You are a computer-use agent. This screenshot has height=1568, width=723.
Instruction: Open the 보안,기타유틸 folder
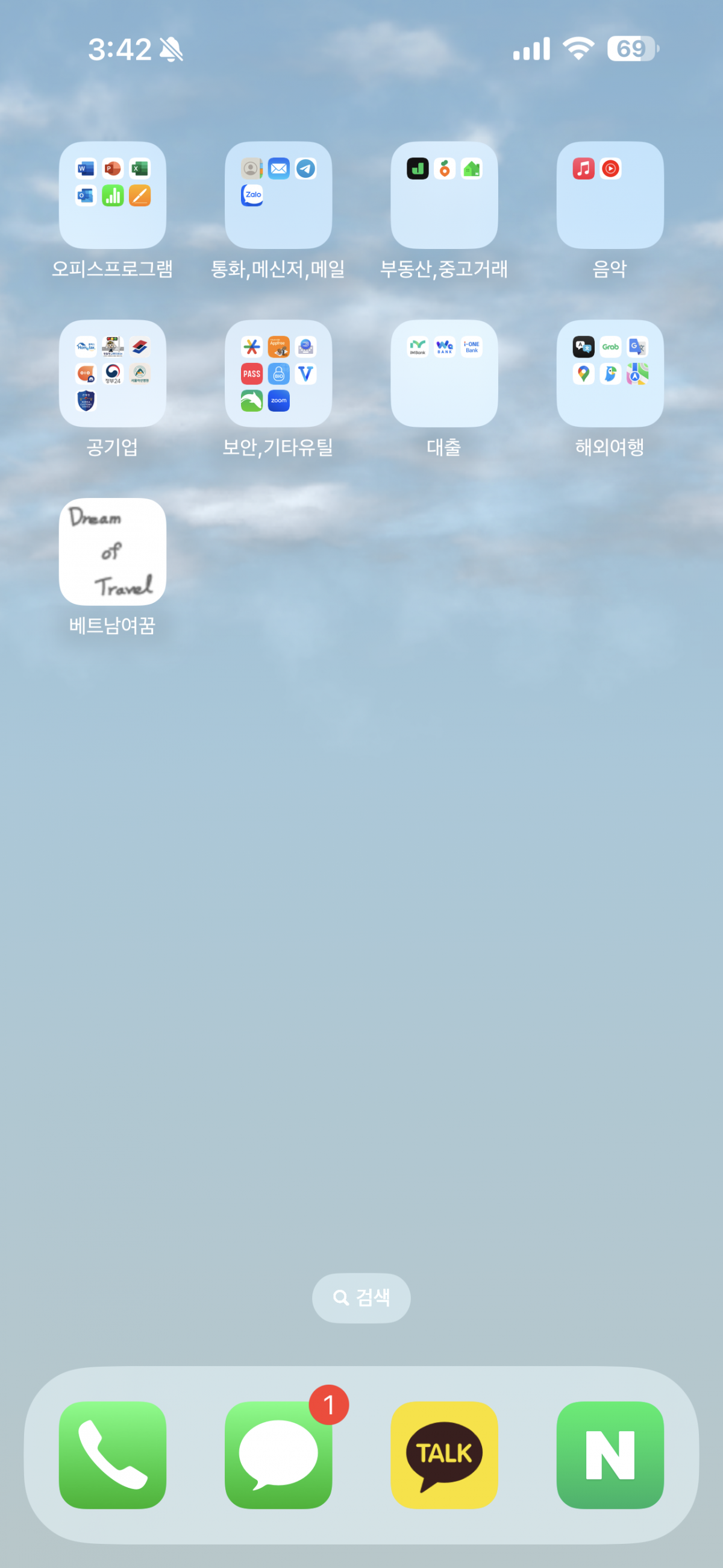click(278, 373)
